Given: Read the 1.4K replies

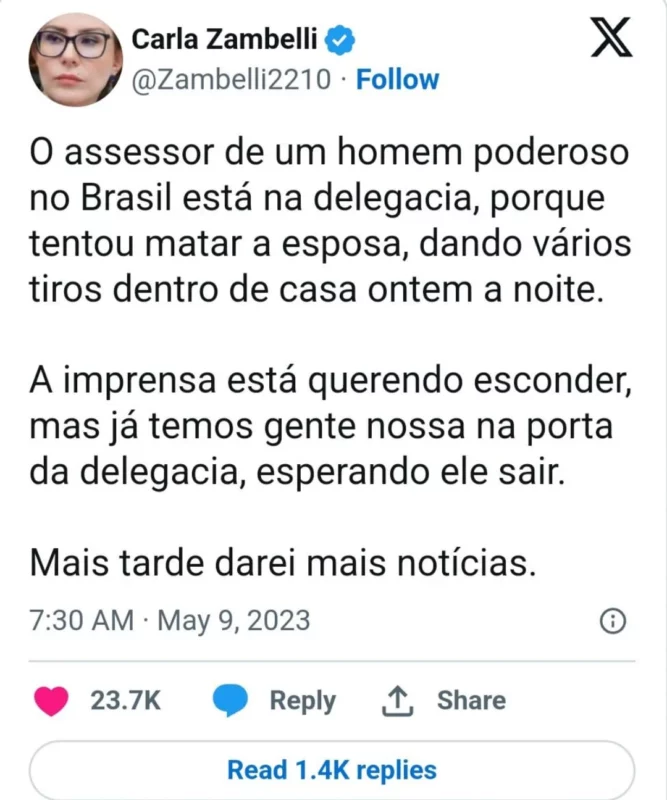Looking at the screenshot, I should tap(332, 770).
